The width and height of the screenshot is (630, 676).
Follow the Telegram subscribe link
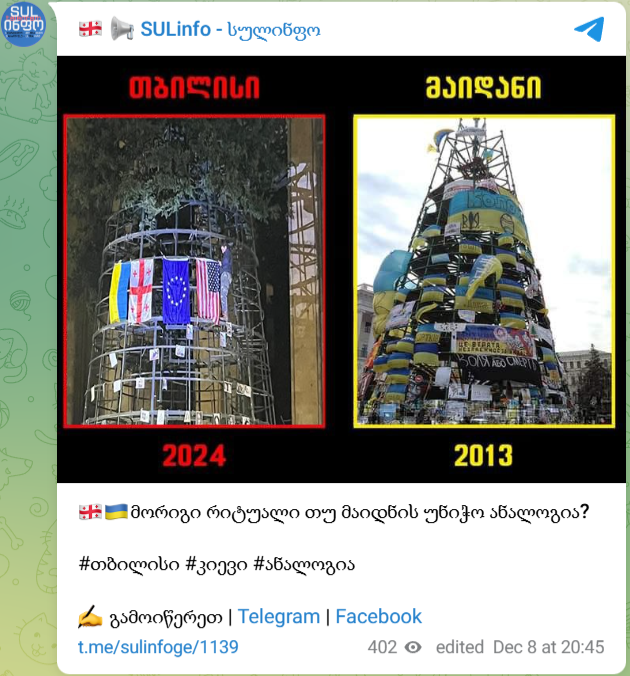278,617
